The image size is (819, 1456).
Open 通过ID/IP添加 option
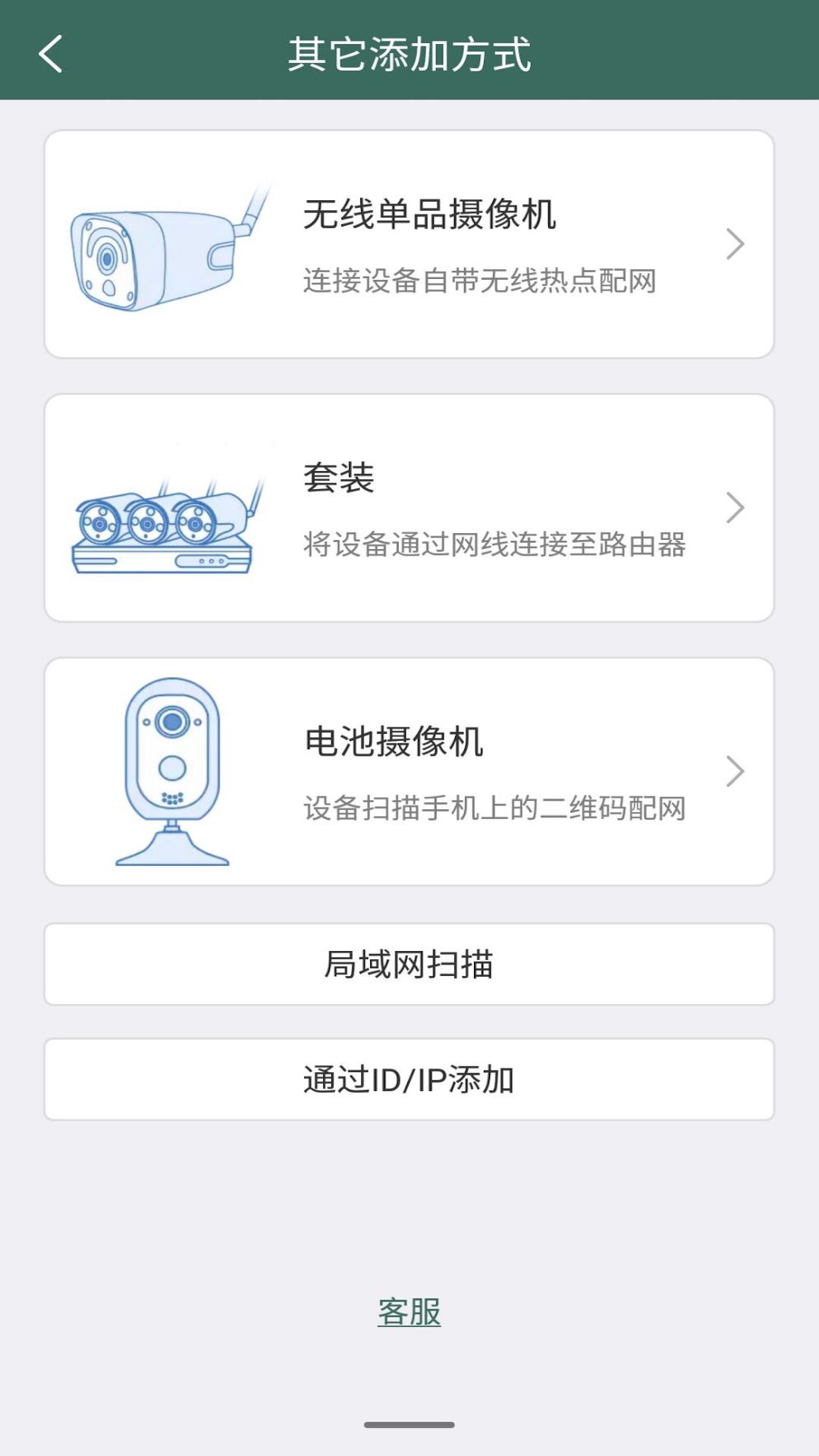(x=409, y=1078)
